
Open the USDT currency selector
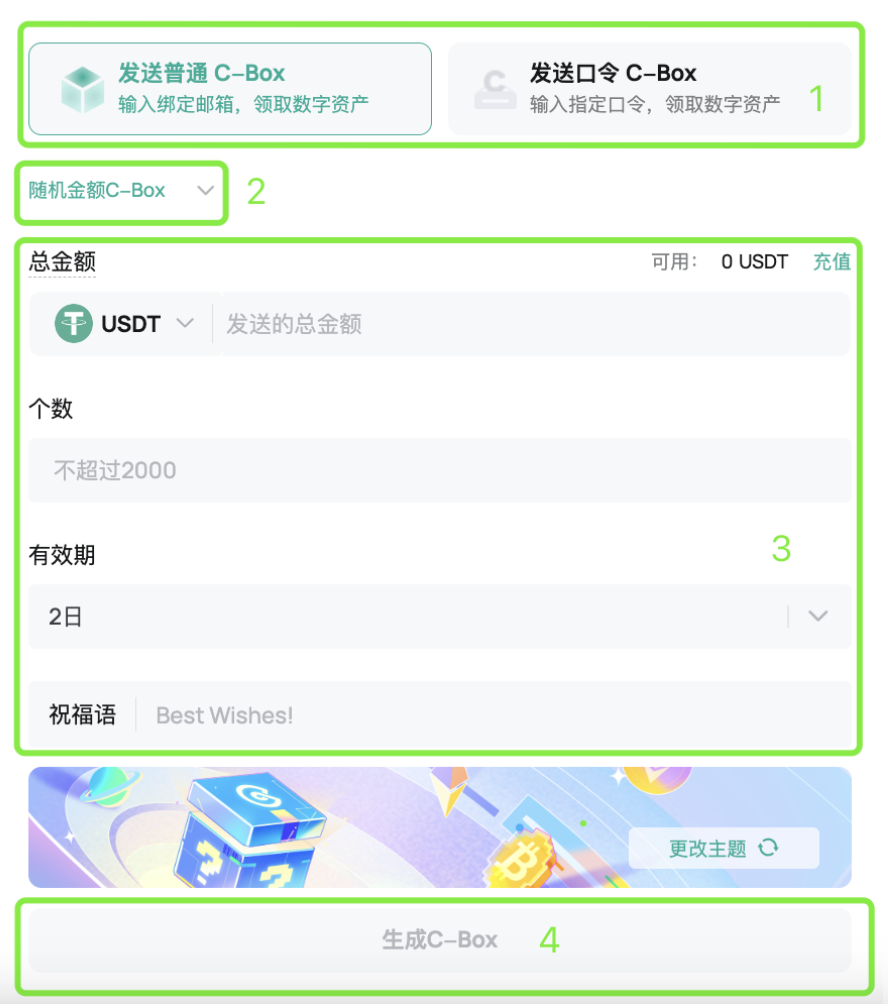124,324
